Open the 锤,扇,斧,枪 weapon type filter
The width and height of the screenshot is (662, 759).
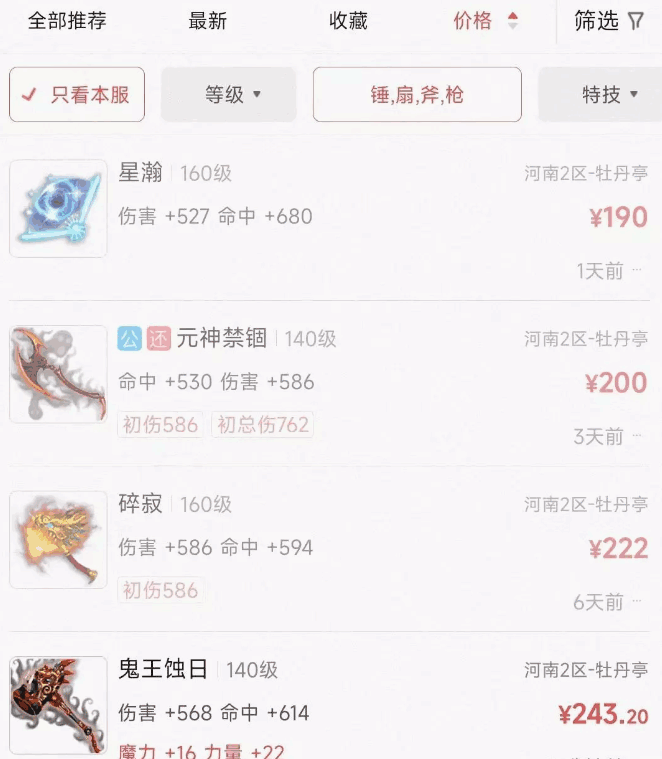click(x=417, y=95)
